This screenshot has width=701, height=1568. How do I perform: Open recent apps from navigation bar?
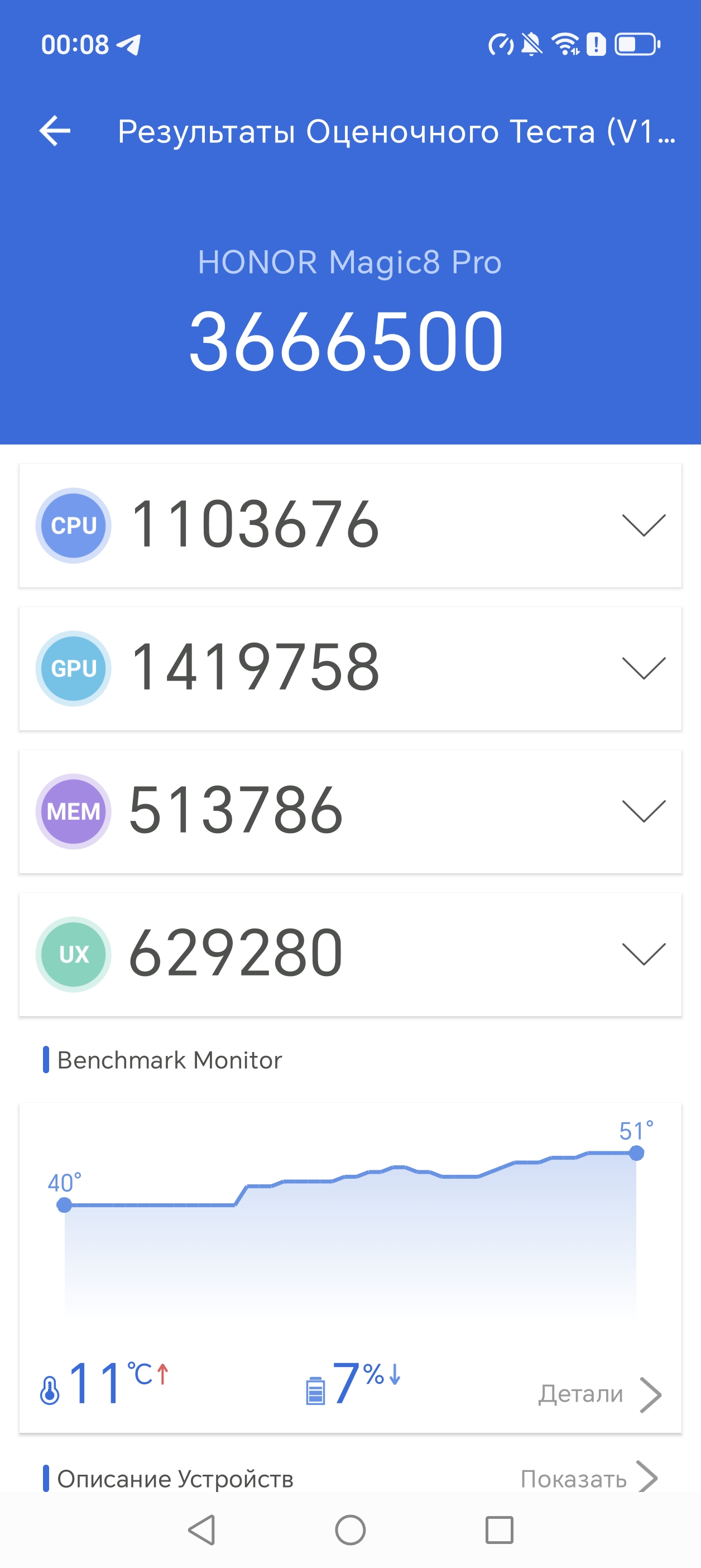[499, 1529]
